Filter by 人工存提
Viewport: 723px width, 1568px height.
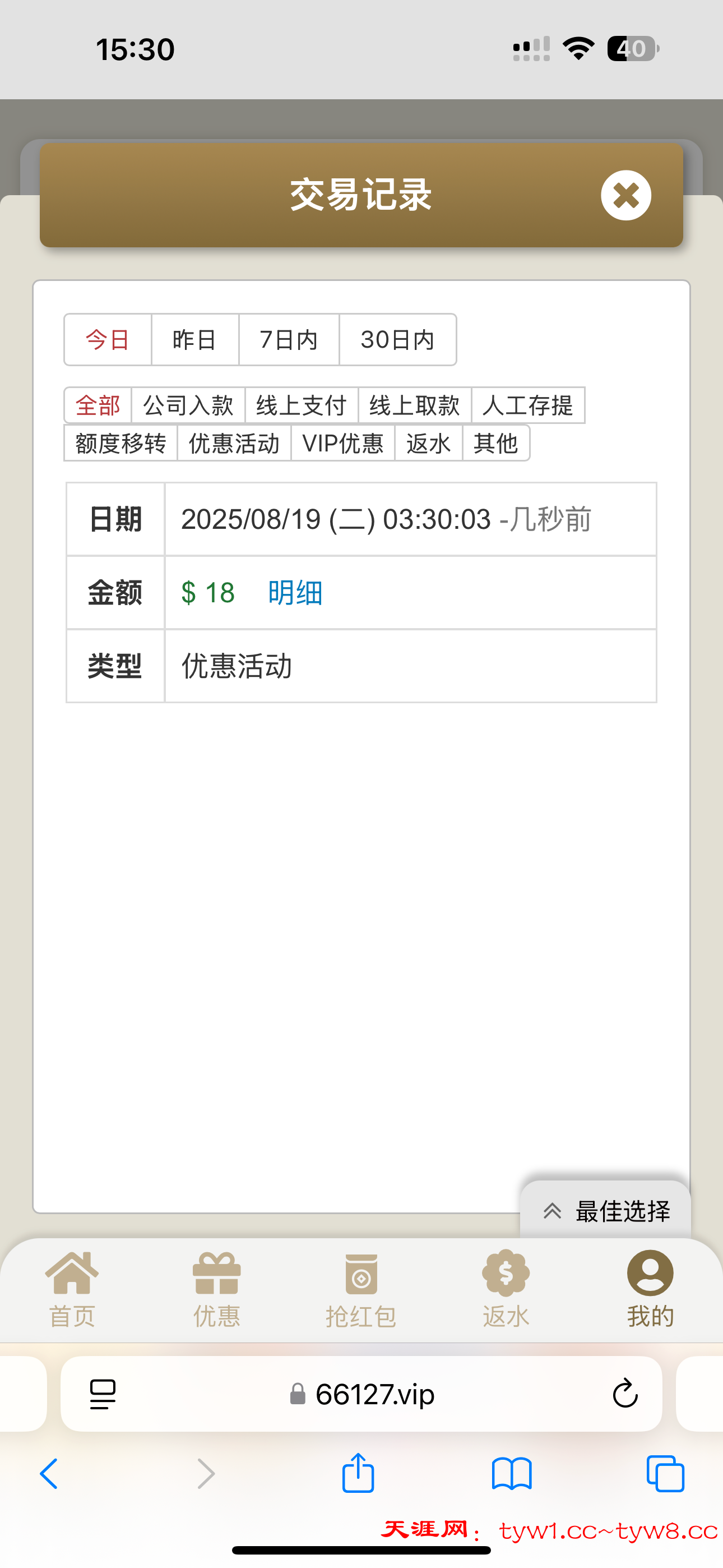coord(527,405)
